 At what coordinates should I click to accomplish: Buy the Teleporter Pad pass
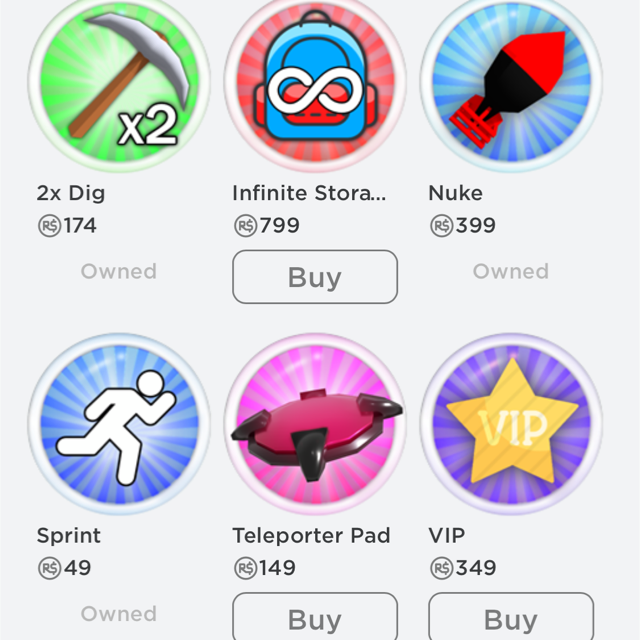pyautogui.click(x=315, y=618)
